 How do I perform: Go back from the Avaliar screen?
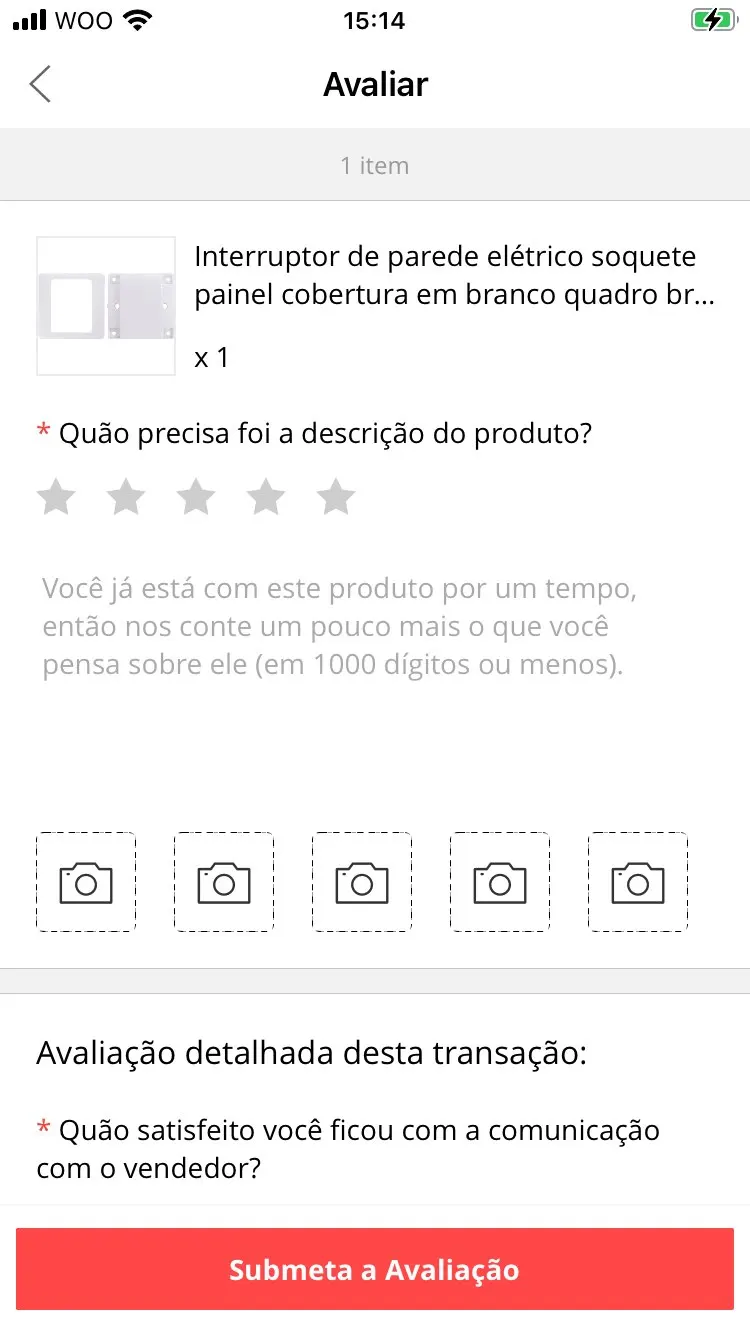[40, 84]
